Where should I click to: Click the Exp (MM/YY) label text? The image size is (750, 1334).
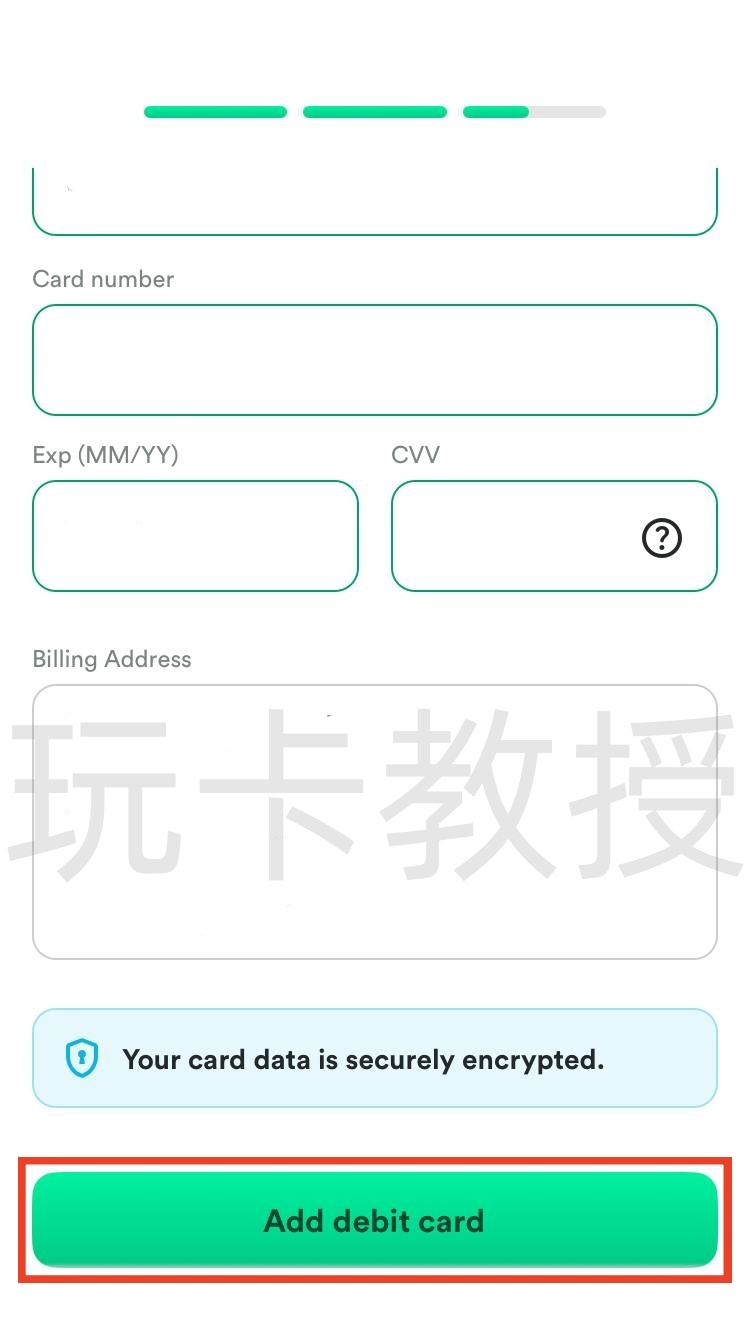(104, 454)
